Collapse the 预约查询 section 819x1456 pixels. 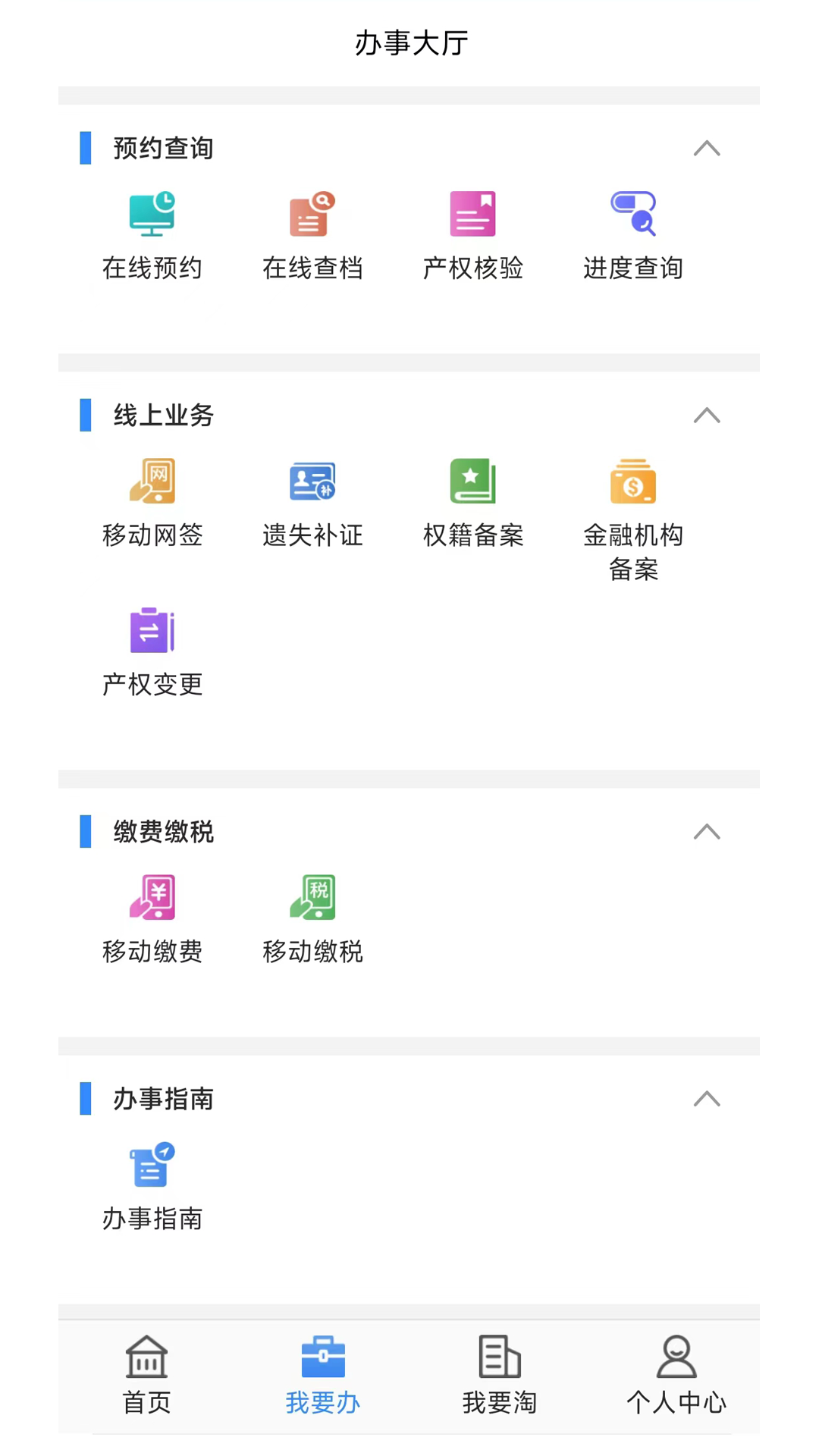click(707, 149)
